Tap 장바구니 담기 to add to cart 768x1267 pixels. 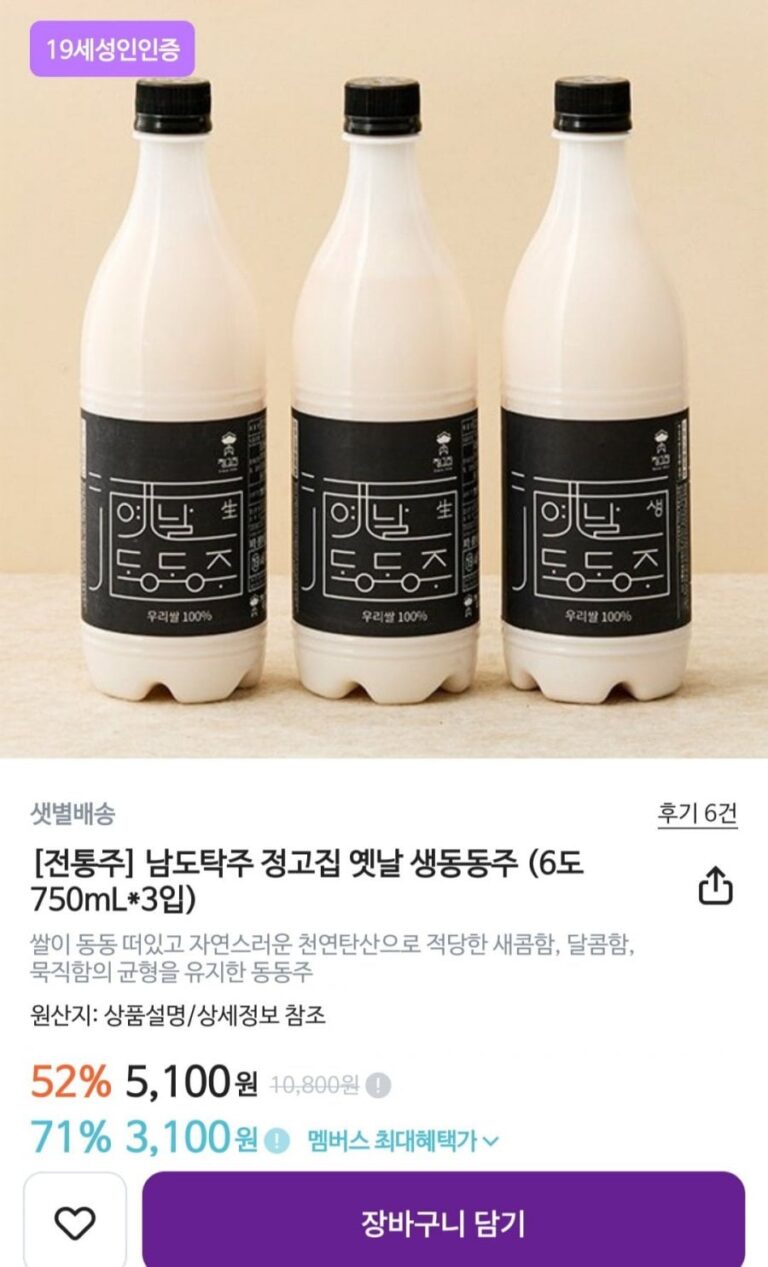[443, 1222]
